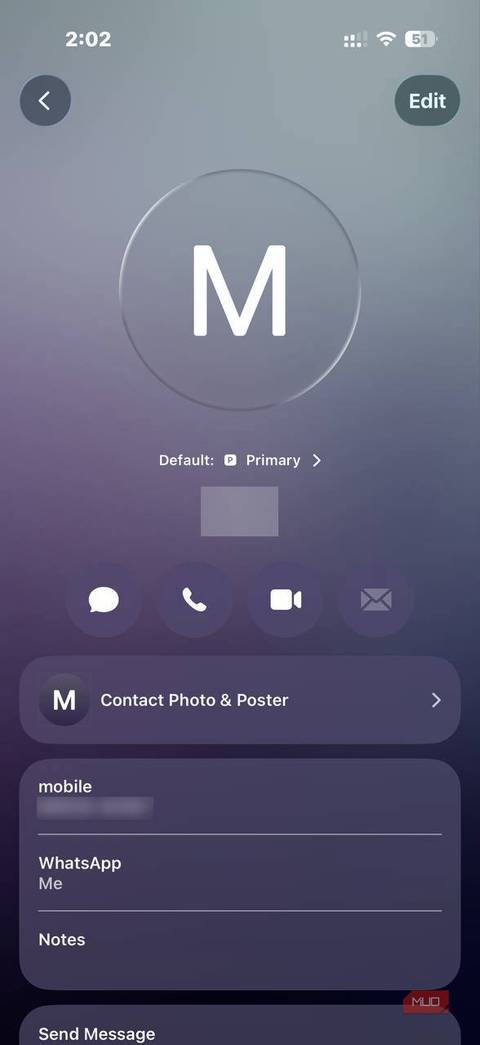This screenshot has width=480, height=1045.
Task: Tap the mobile number row
Action: pos(240,797)
